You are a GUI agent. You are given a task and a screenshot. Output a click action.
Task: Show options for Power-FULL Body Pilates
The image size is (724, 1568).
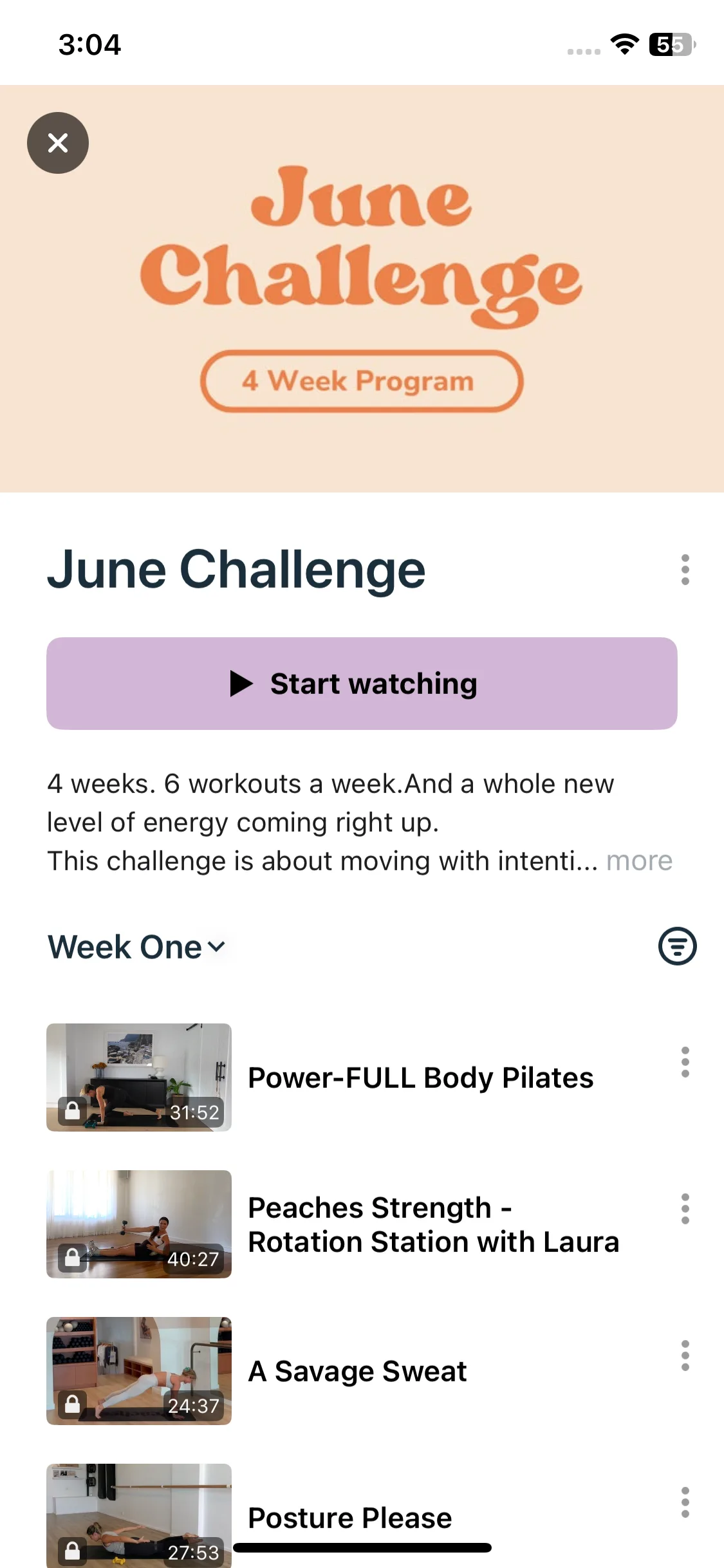[x=685, y=1062]
